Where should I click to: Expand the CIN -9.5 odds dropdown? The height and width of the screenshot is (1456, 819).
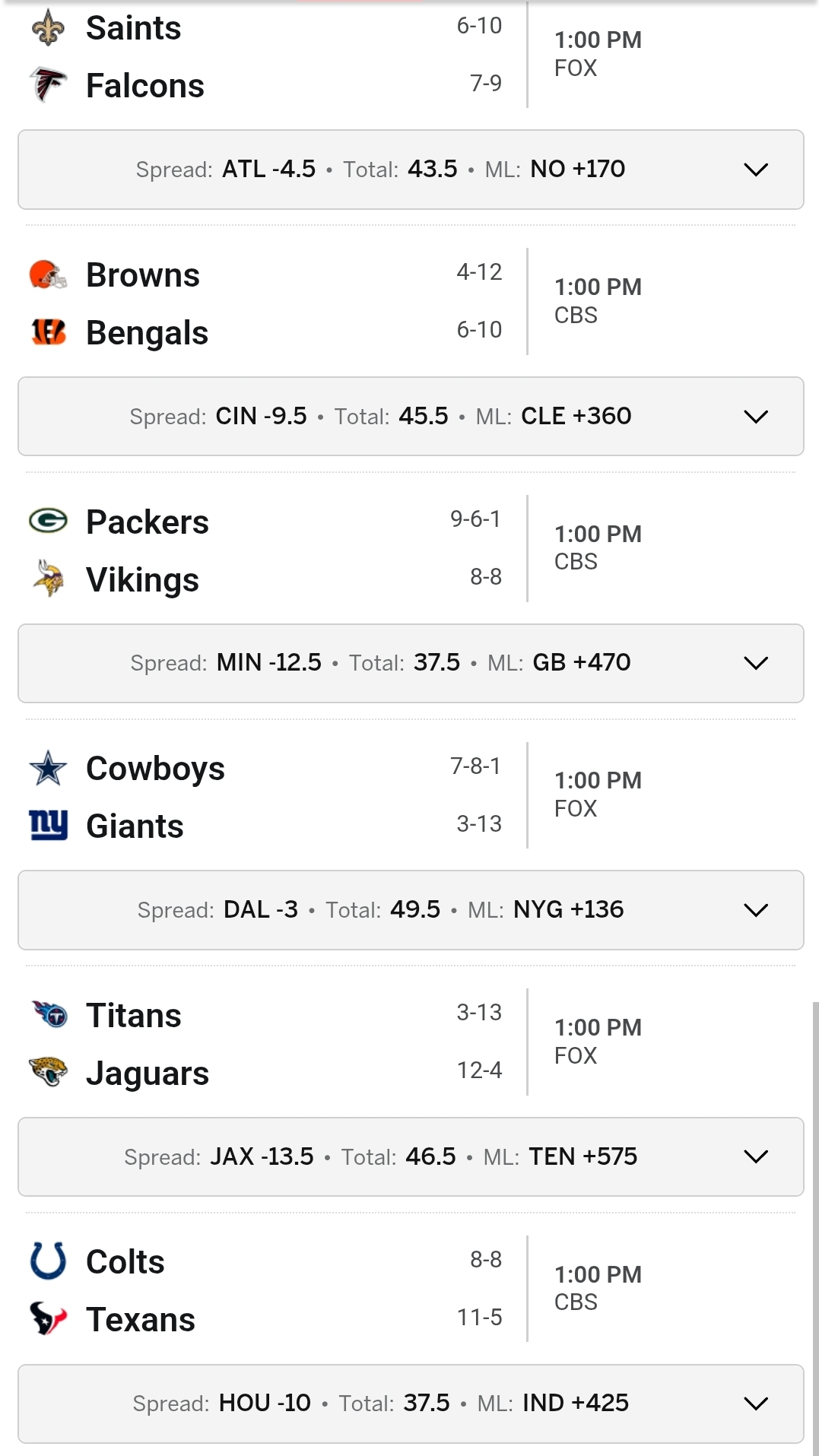point(411,417)
